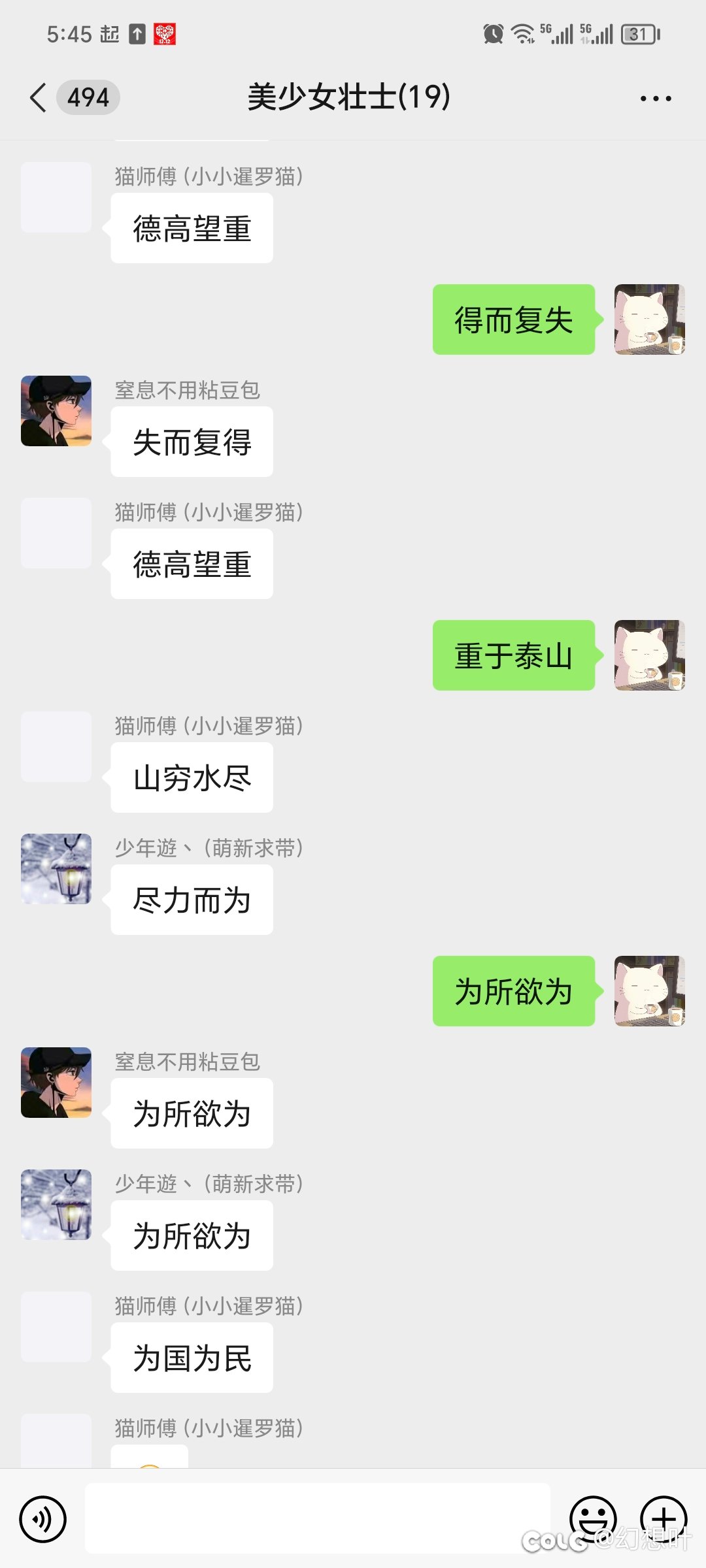Screen dimensions: 706x1568
Task: Open the emoji picker
Action: [594, 1519]
